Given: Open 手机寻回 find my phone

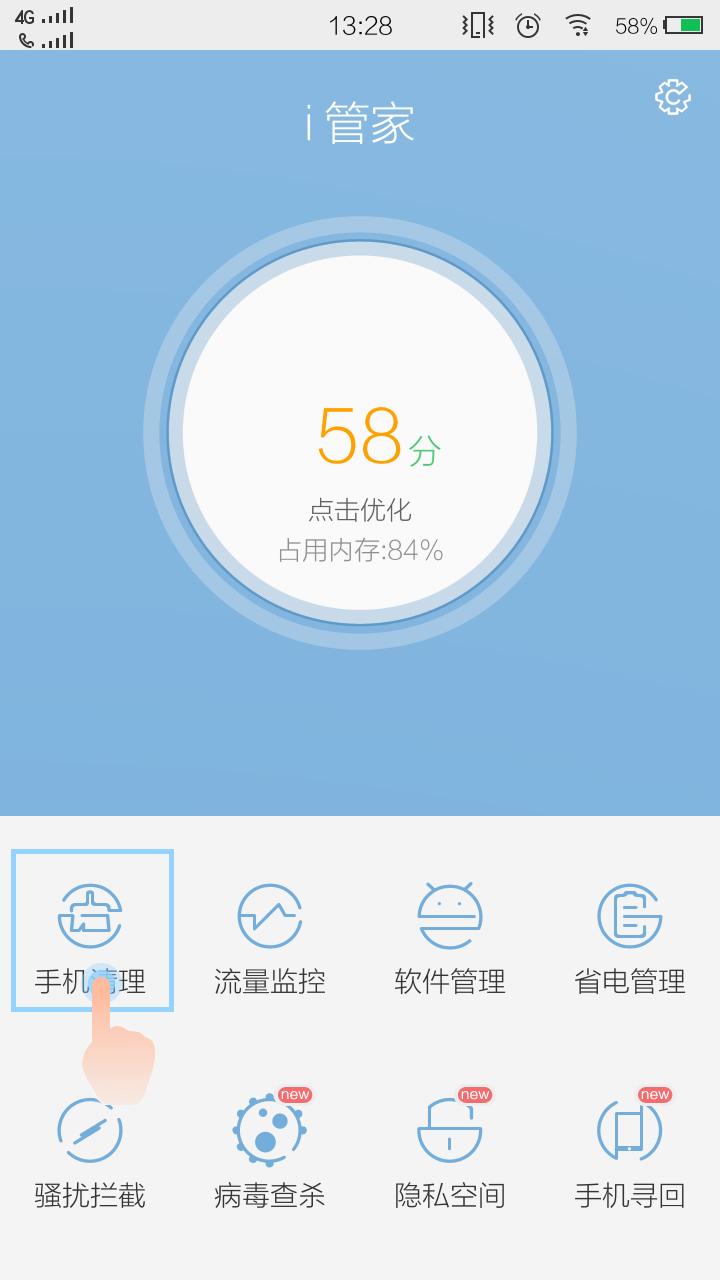Looking at the screenshot, I should [630, 1150].
